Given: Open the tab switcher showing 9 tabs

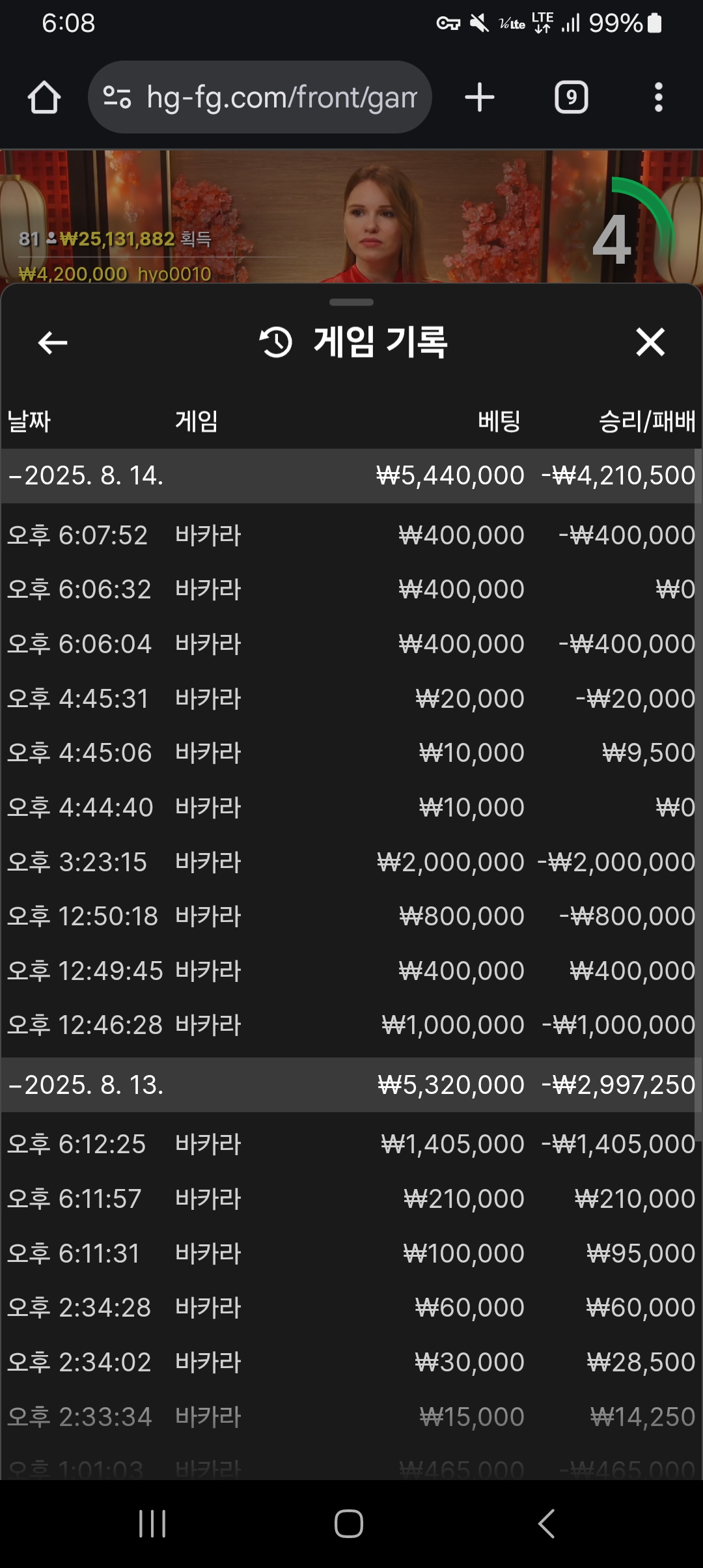Looking at the screenshot, I should [571, 98].
